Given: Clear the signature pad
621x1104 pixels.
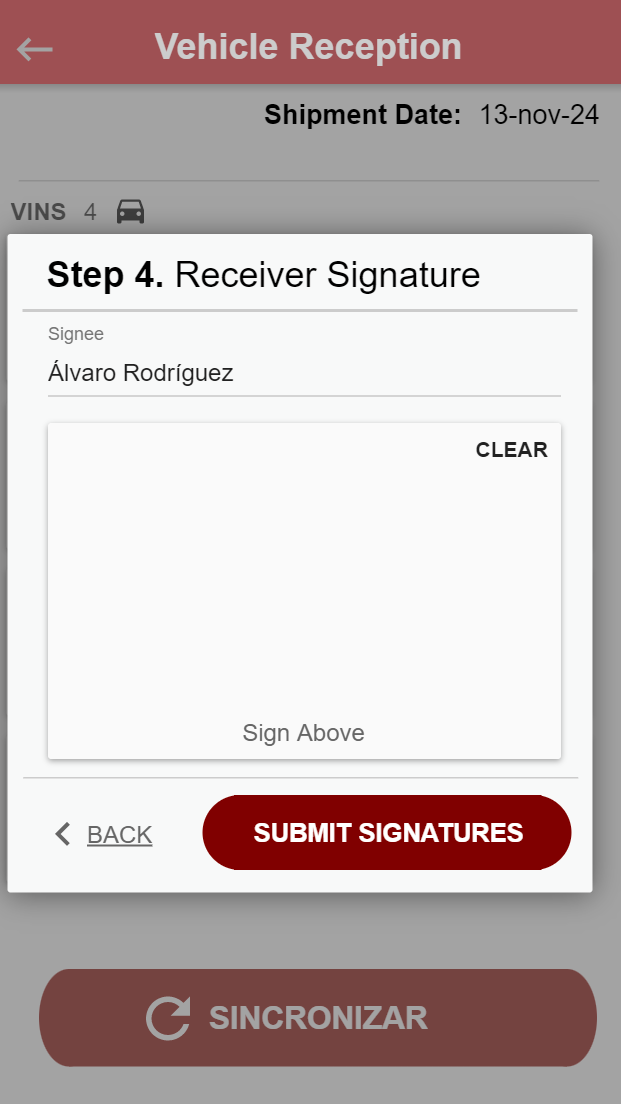Looking at the screenshot, I should tap(511, 450).
